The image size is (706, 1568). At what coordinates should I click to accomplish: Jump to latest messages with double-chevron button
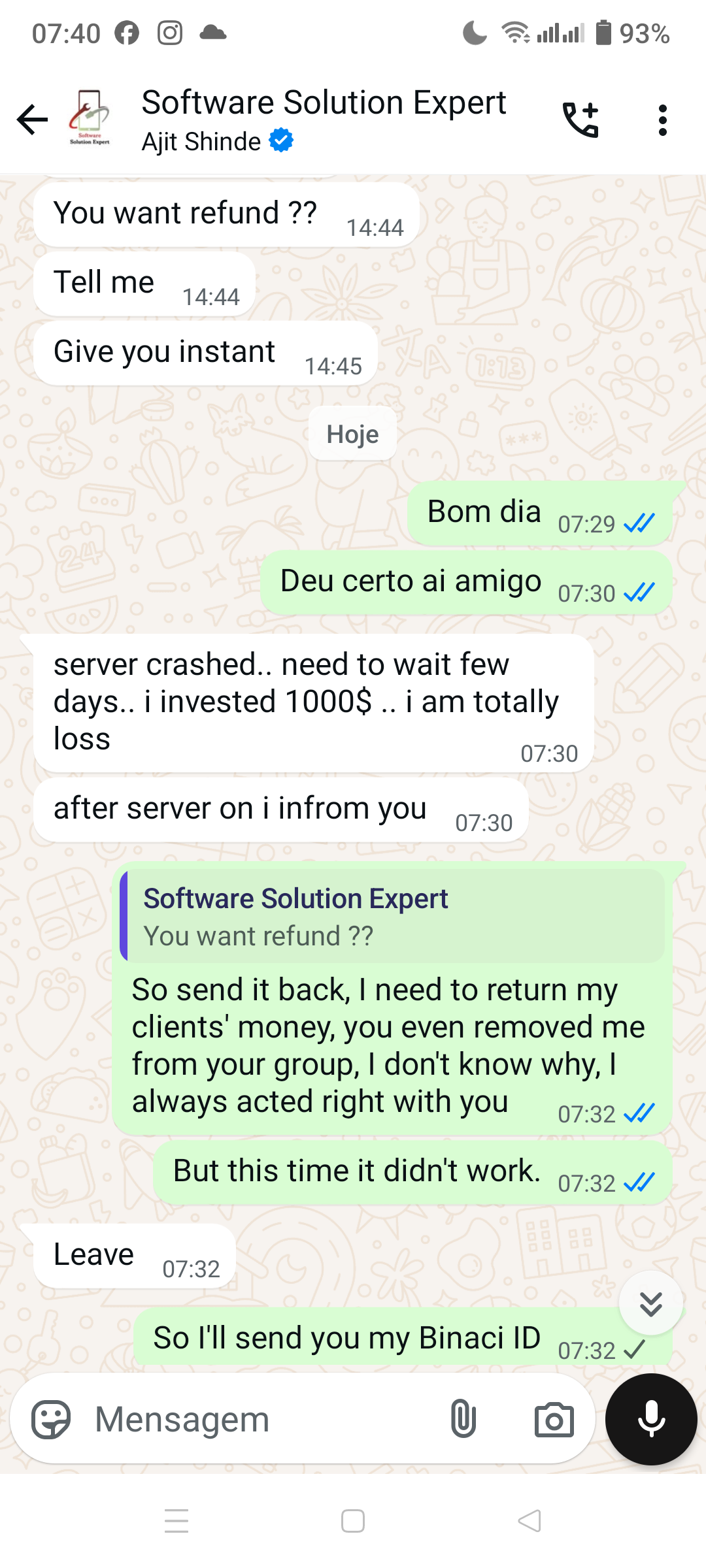coord(650,1303)
